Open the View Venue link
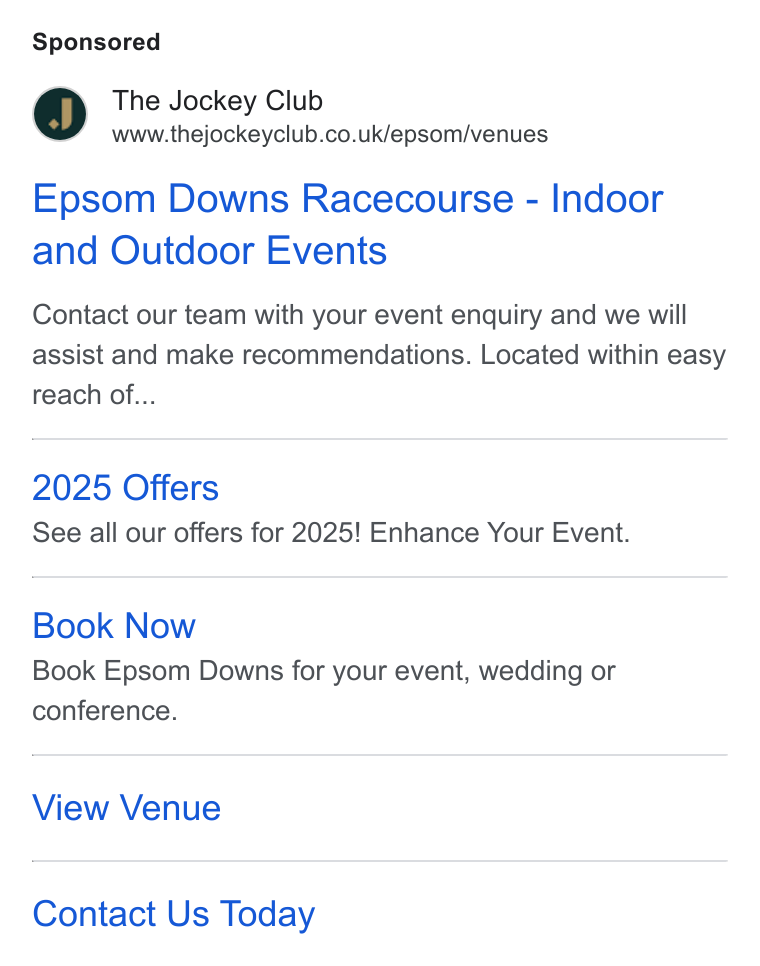The height and width of the screenshot is (966, 760). coord(126,808)
